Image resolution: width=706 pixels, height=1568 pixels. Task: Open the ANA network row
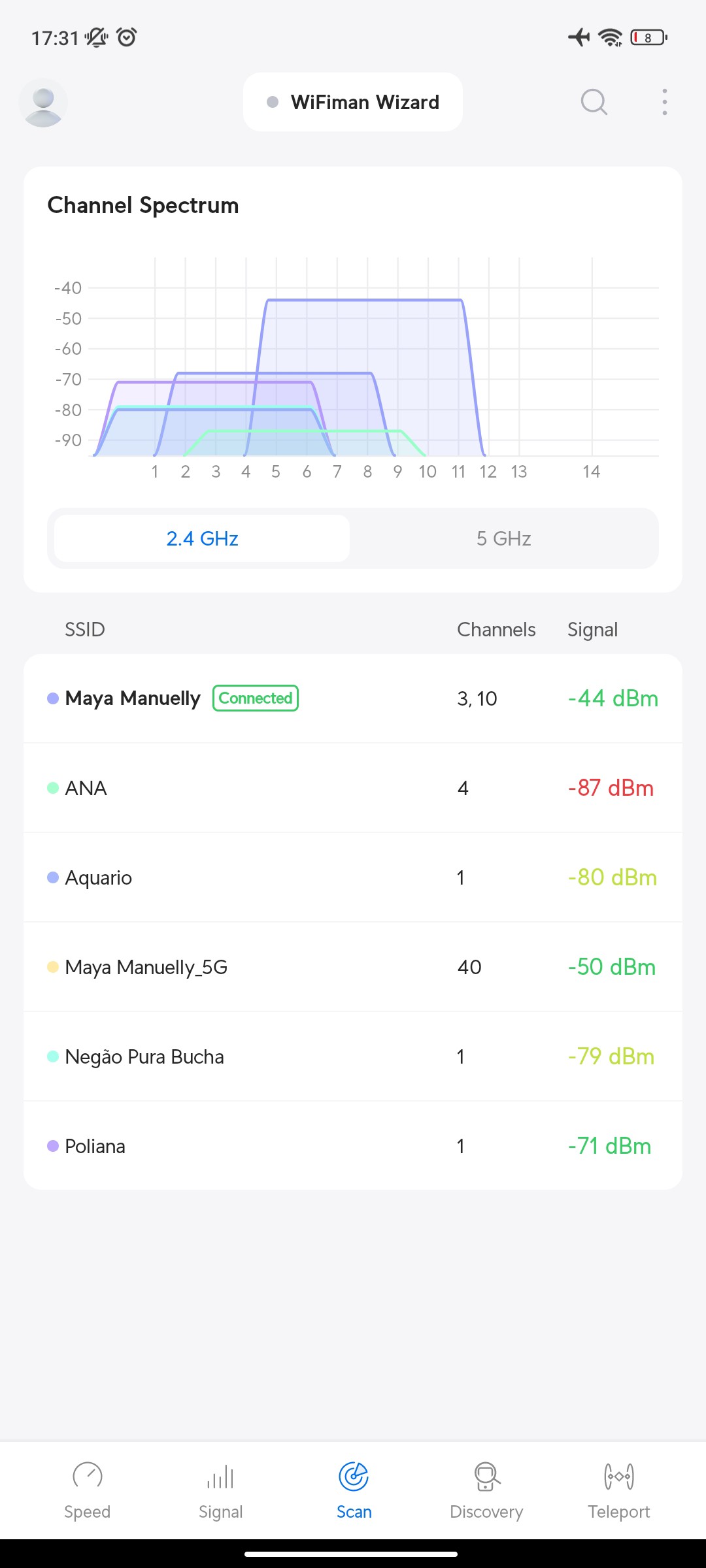[x=353, y=788]
